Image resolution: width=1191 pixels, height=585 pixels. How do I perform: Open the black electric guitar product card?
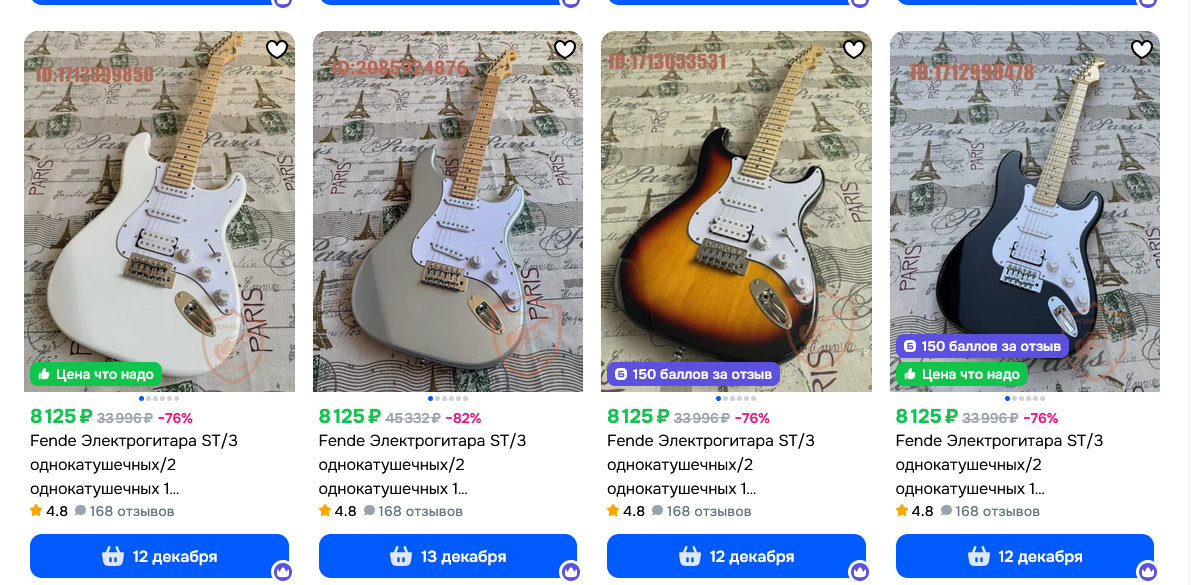pyautogui.click(x=1024, y=210)
